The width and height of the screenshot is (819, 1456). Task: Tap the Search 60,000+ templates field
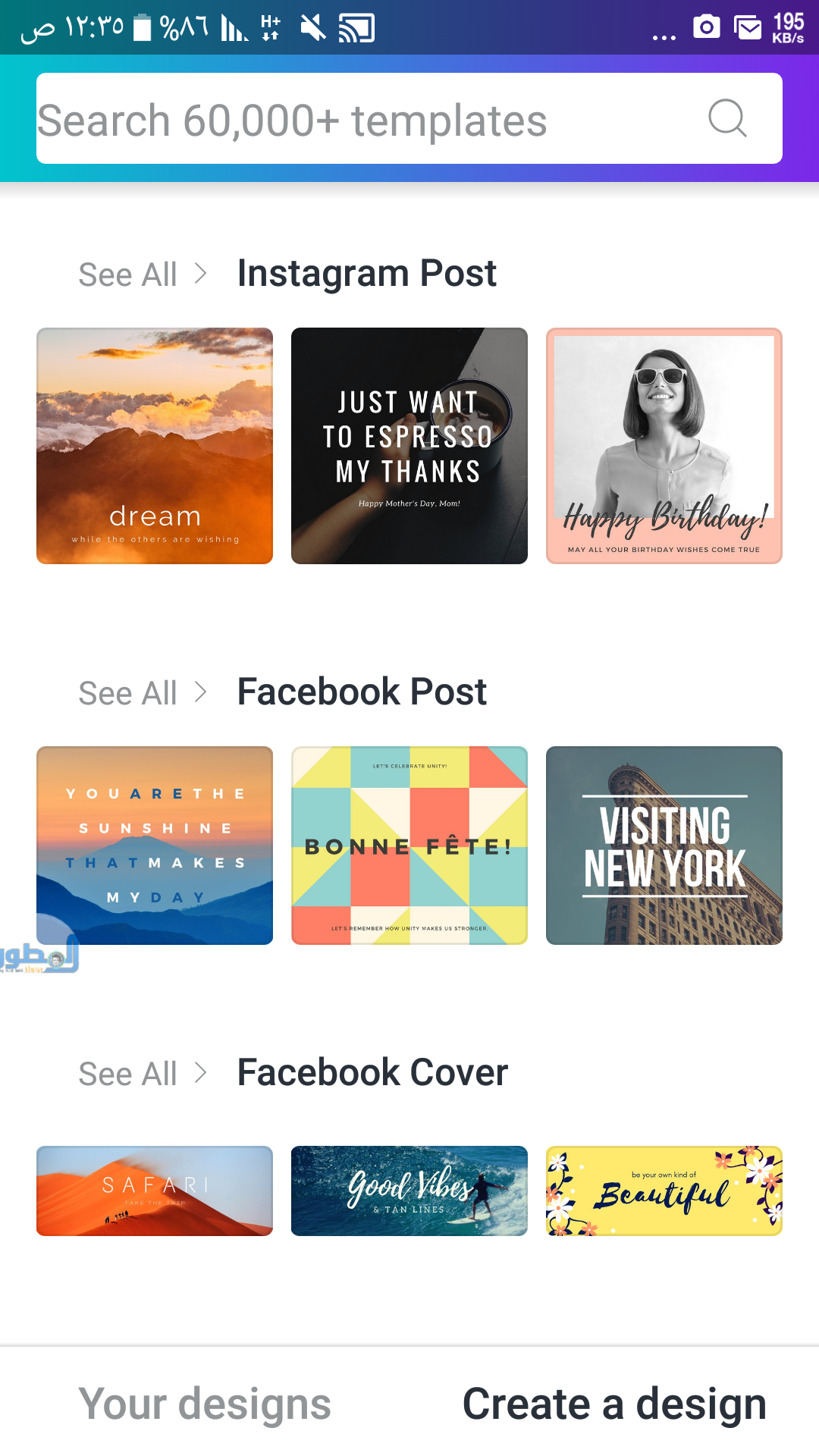click(364, 119)
